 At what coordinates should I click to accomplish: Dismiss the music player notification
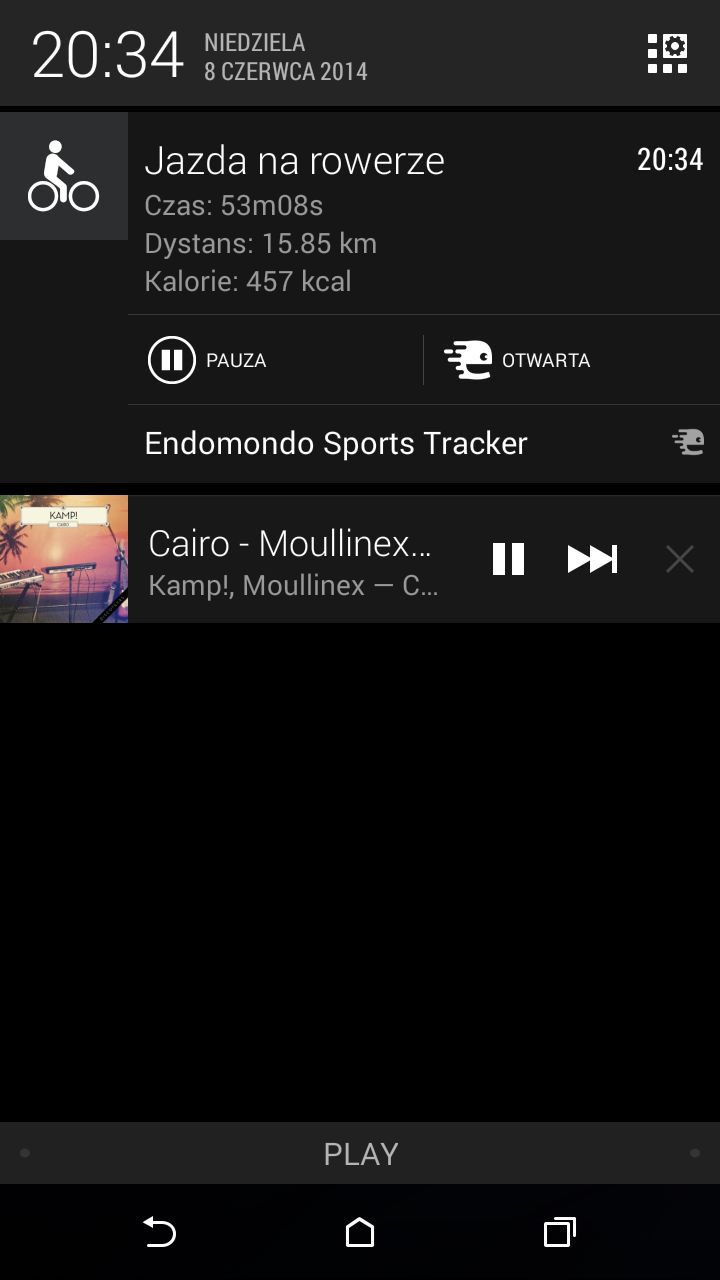point(679,559)
